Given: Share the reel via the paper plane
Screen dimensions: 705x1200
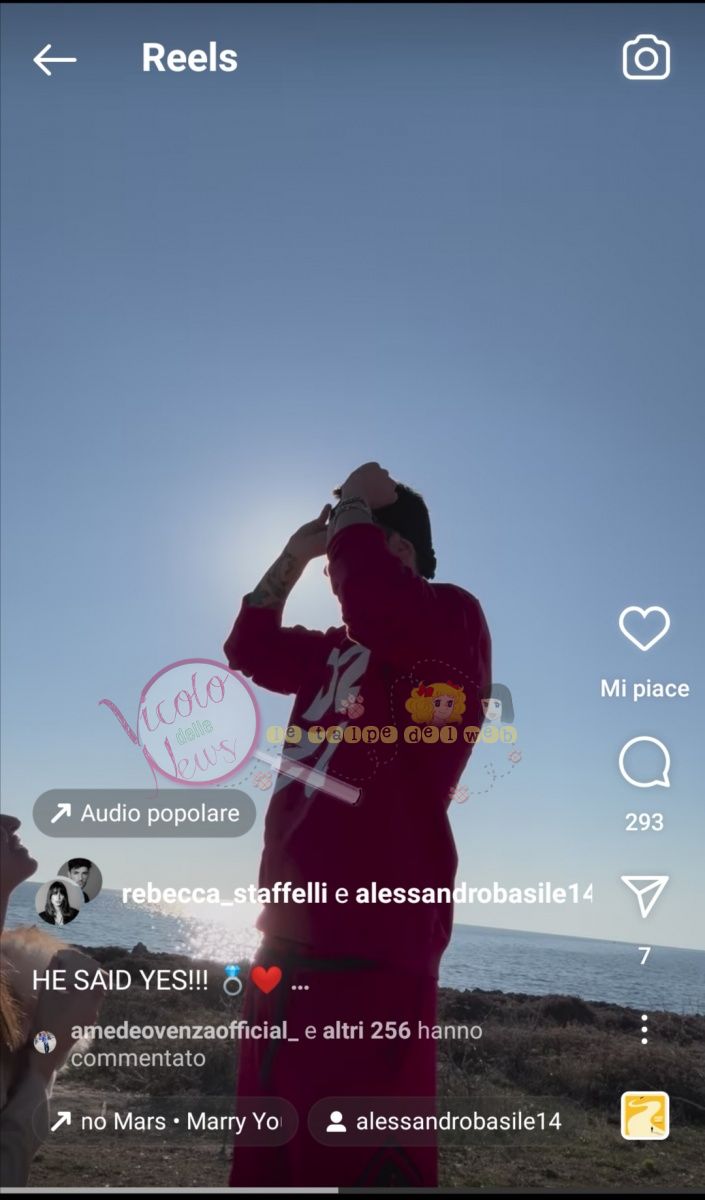Looking at the screenshot, I should pyautogui.click(x=644, y=896).
